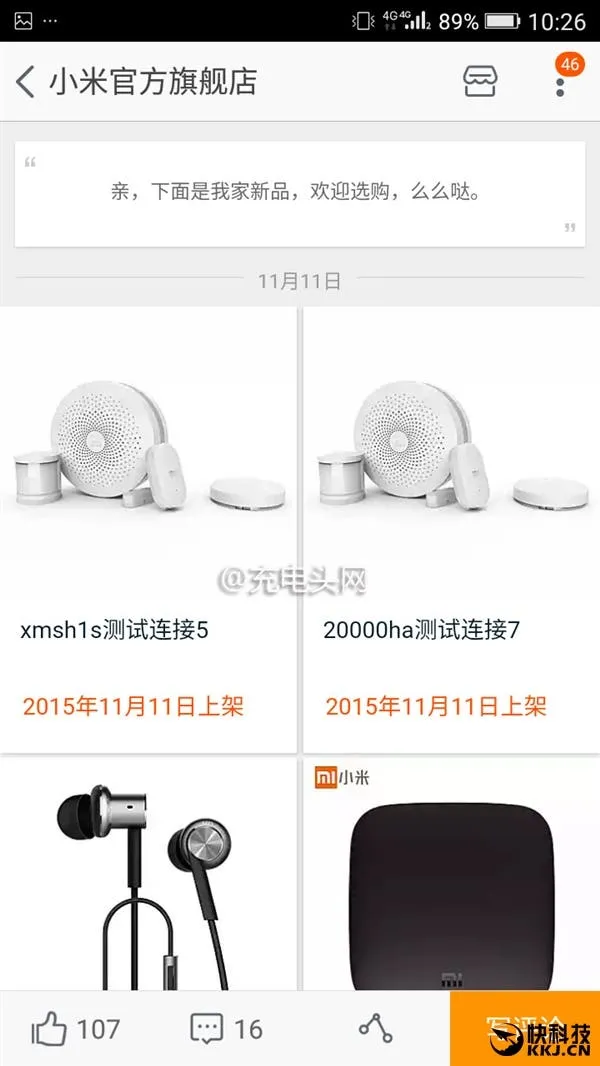Open the overflow menu with 46 badge
Viewport: 600px width, 1066px height.
[560, 81]
